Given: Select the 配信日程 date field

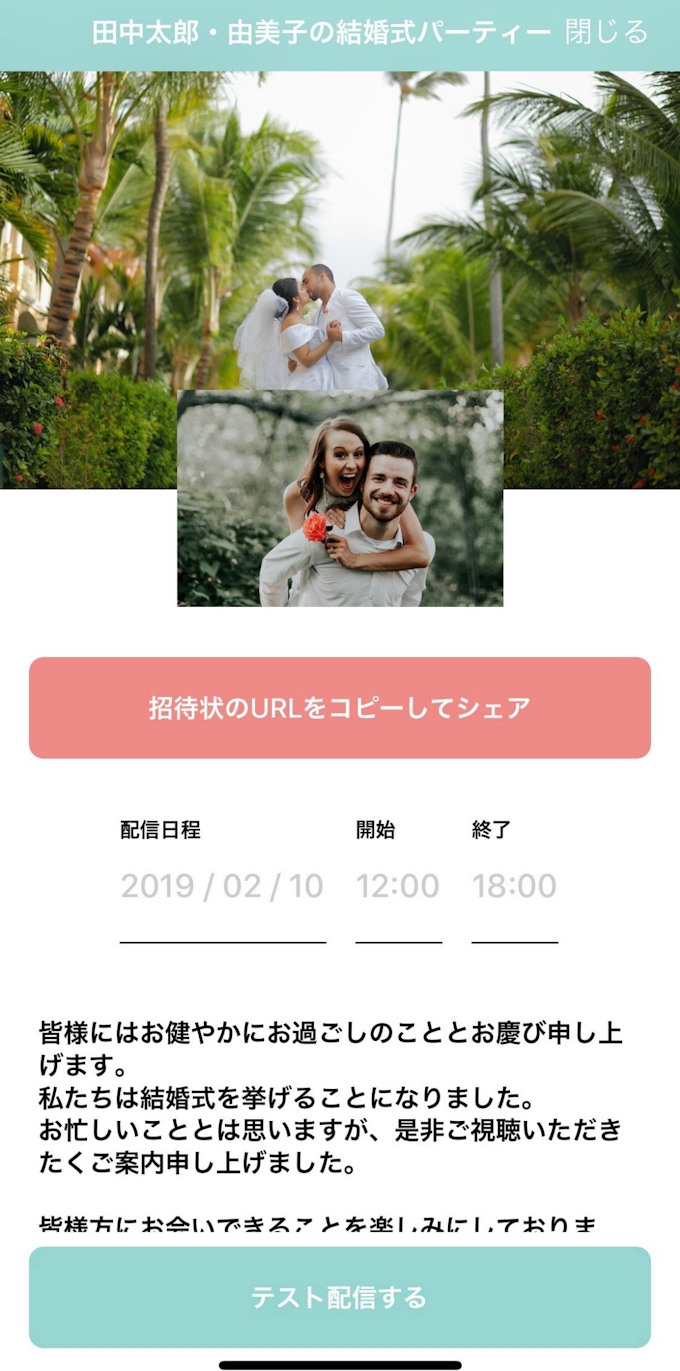Looking at the screenshot, I should (222, 886).
